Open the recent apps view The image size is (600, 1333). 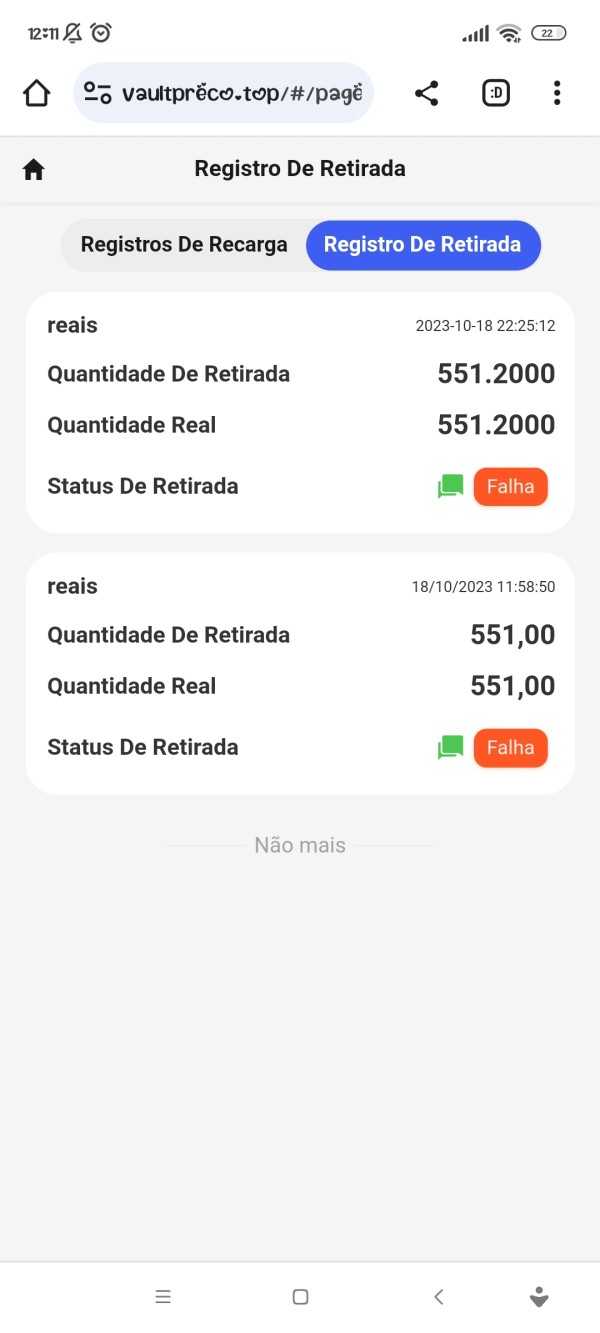click(x=163, y=1297)
